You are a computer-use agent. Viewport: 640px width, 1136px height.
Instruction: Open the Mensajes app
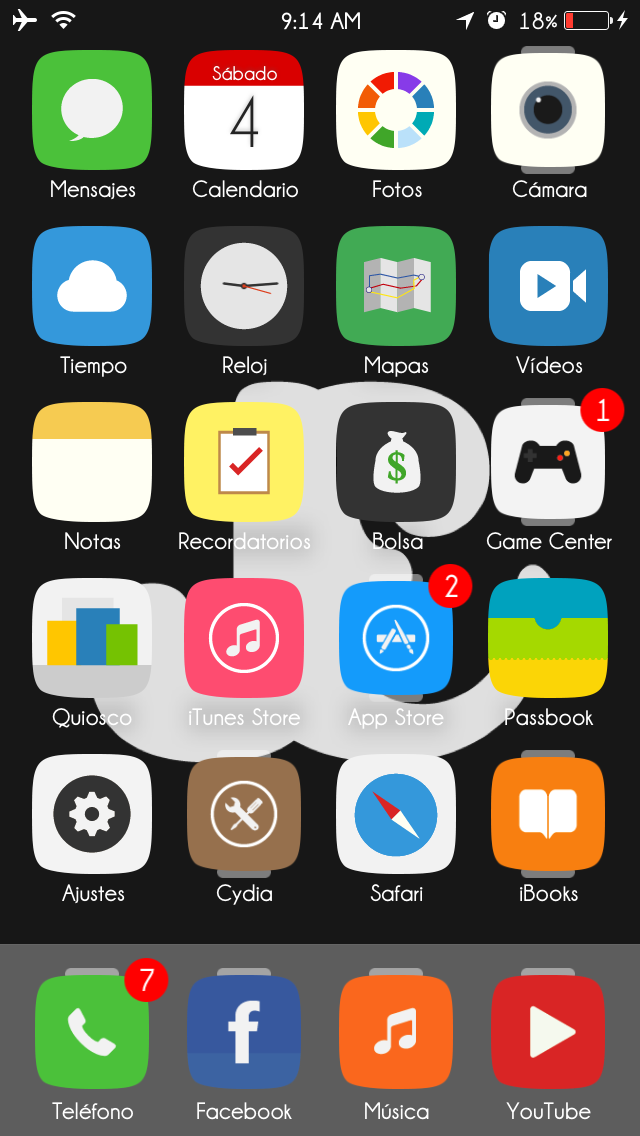[x=92, y=110]
